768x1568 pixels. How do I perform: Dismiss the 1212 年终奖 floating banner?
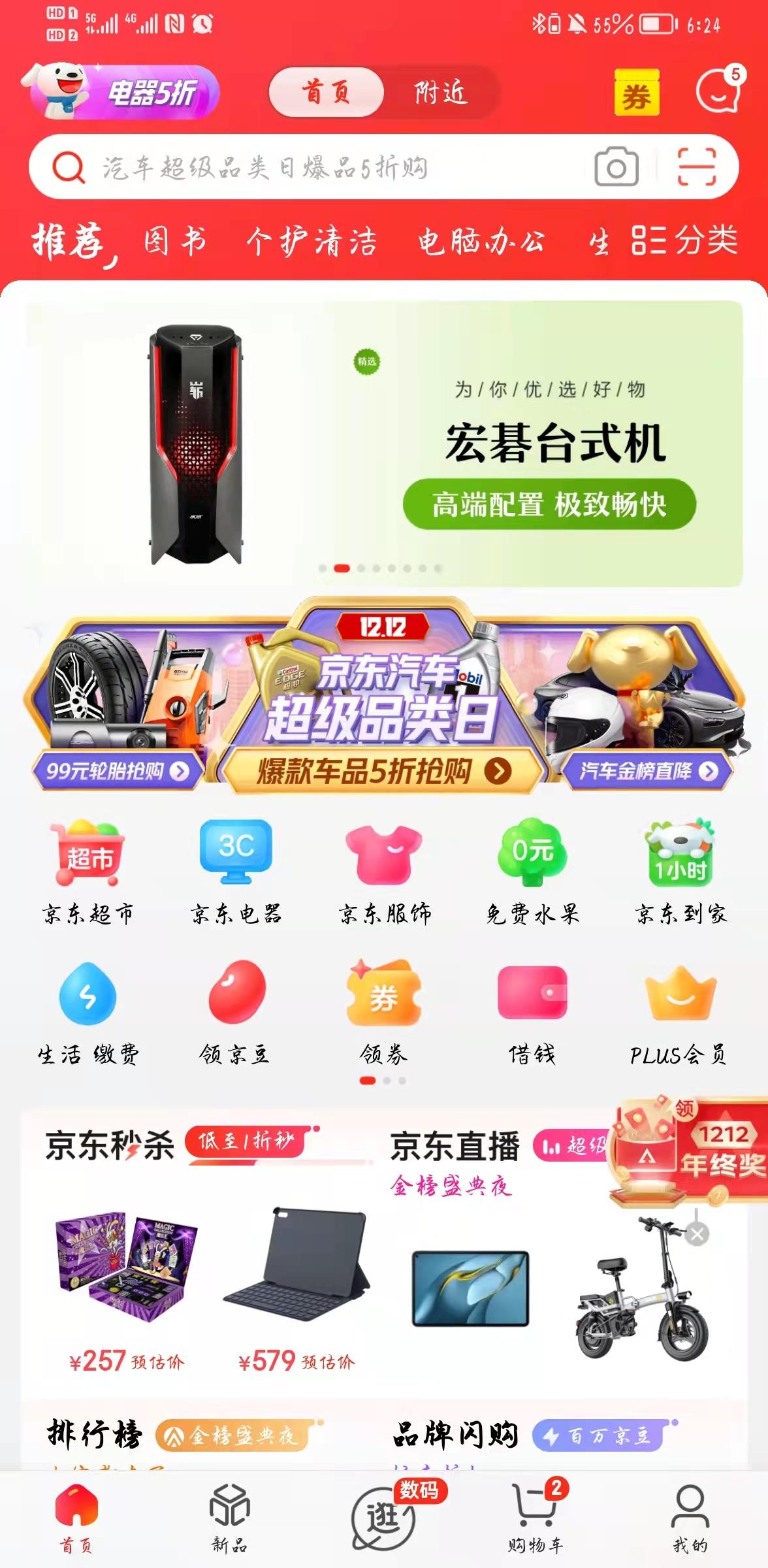pos(697,1234)
